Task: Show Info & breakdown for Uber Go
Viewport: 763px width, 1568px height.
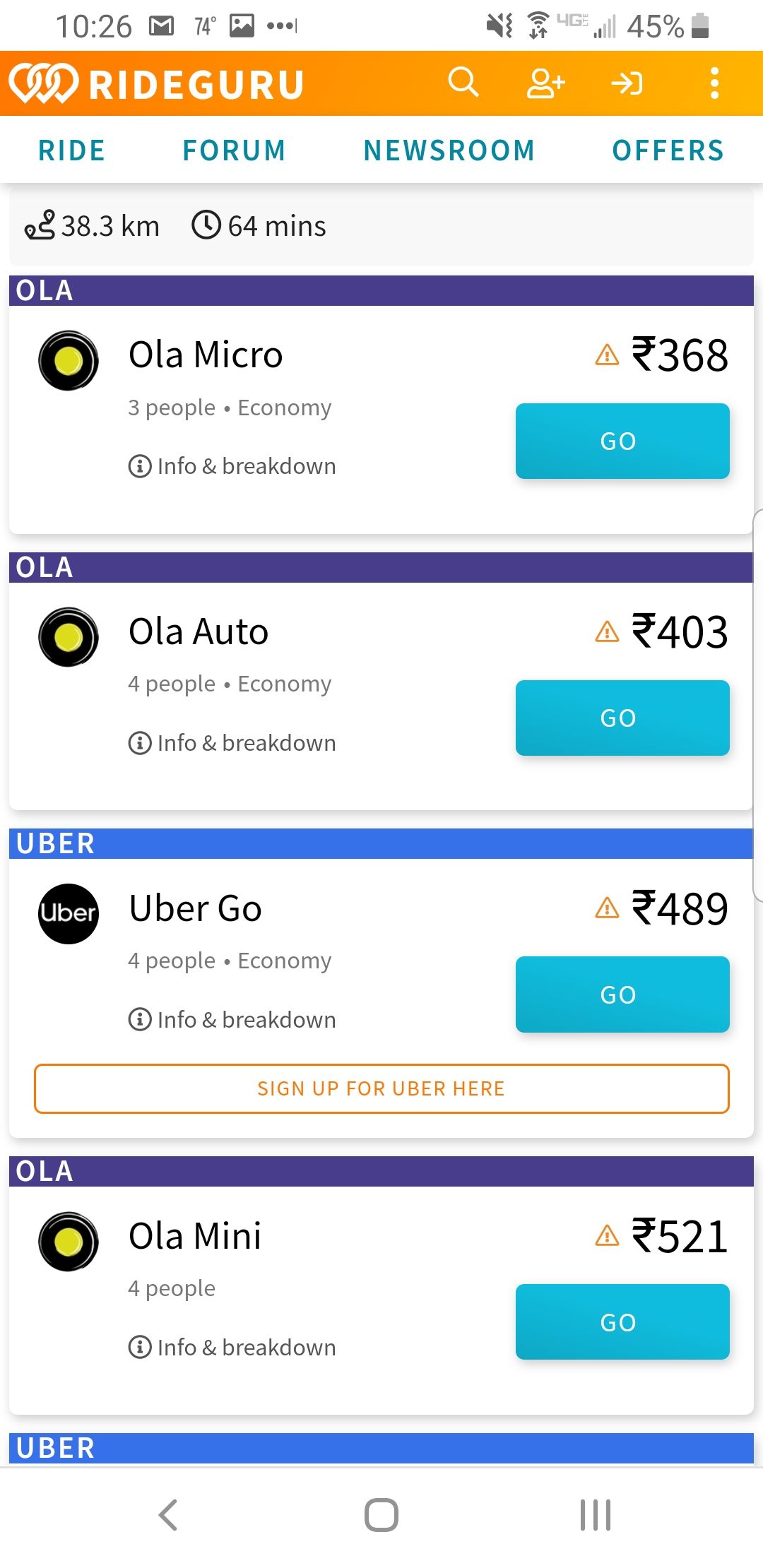Action: (x=232, y=1020)
